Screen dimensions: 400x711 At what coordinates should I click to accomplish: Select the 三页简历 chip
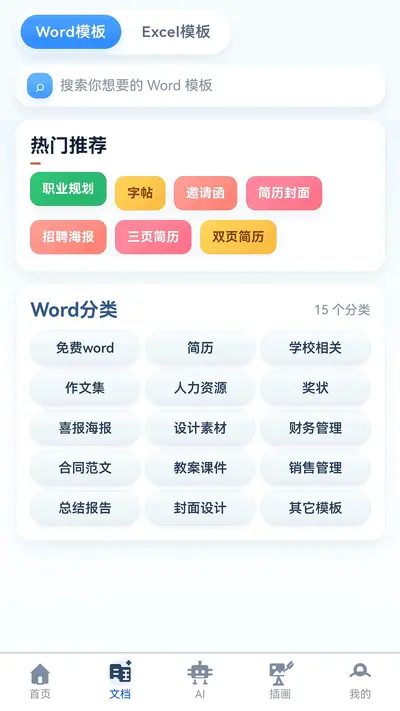(153, 237)
